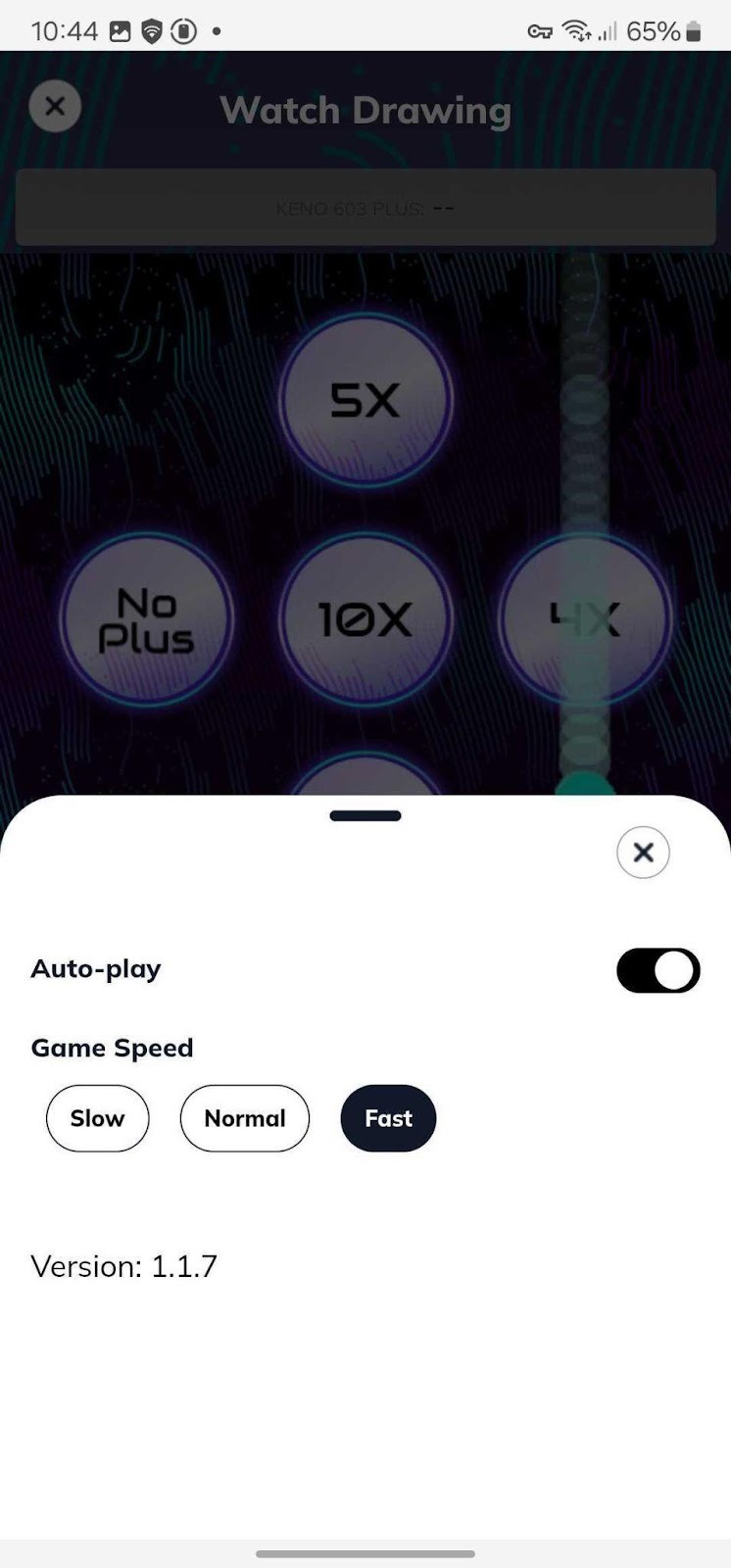
Task: Close the Watch Drawing screen
Action: pyautogui.click(x=55, y=106)
